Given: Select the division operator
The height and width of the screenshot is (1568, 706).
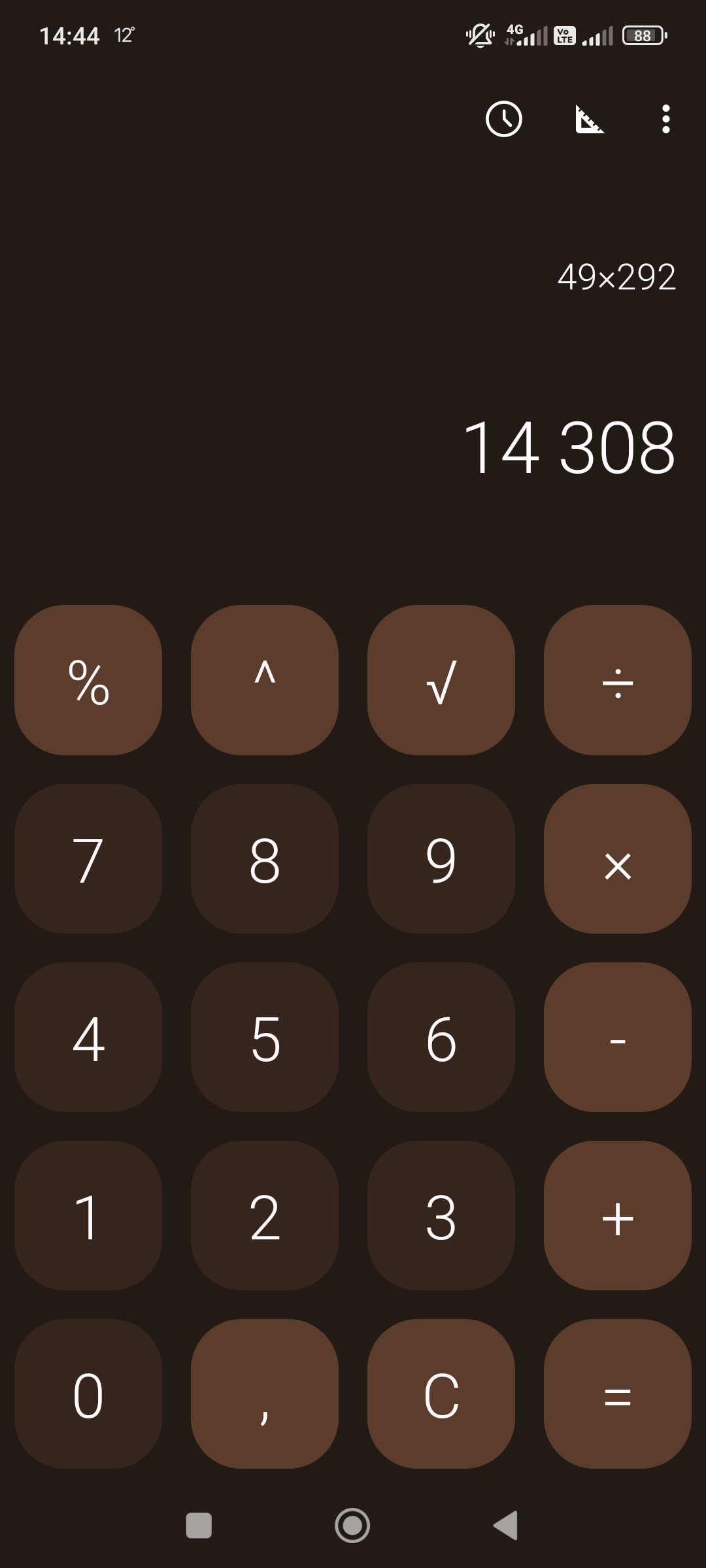Looking at the screenshot, I should (x=618, y=680).
